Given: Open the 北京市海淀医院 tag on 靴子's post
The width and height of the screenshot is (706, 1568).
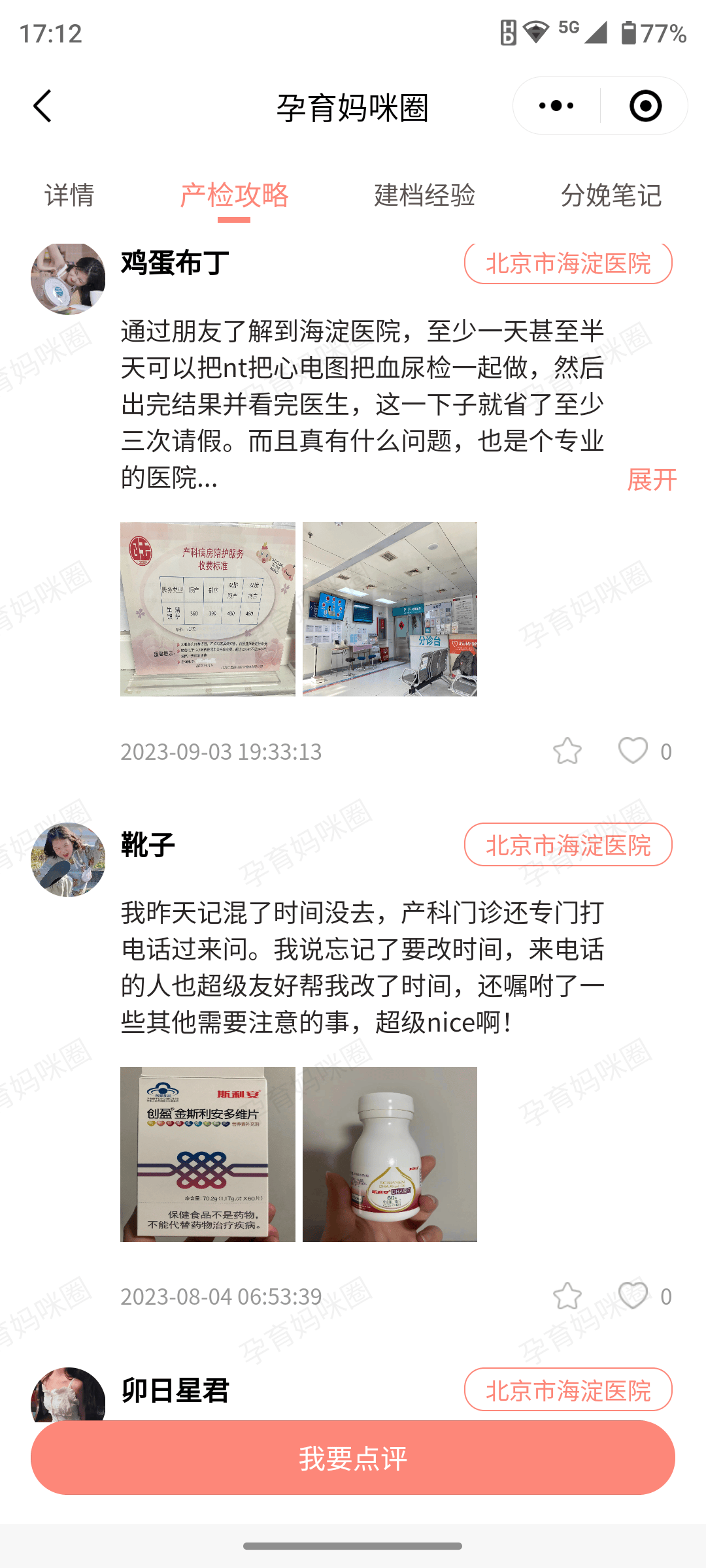Looking at the screenshot, I should point(568,845).
